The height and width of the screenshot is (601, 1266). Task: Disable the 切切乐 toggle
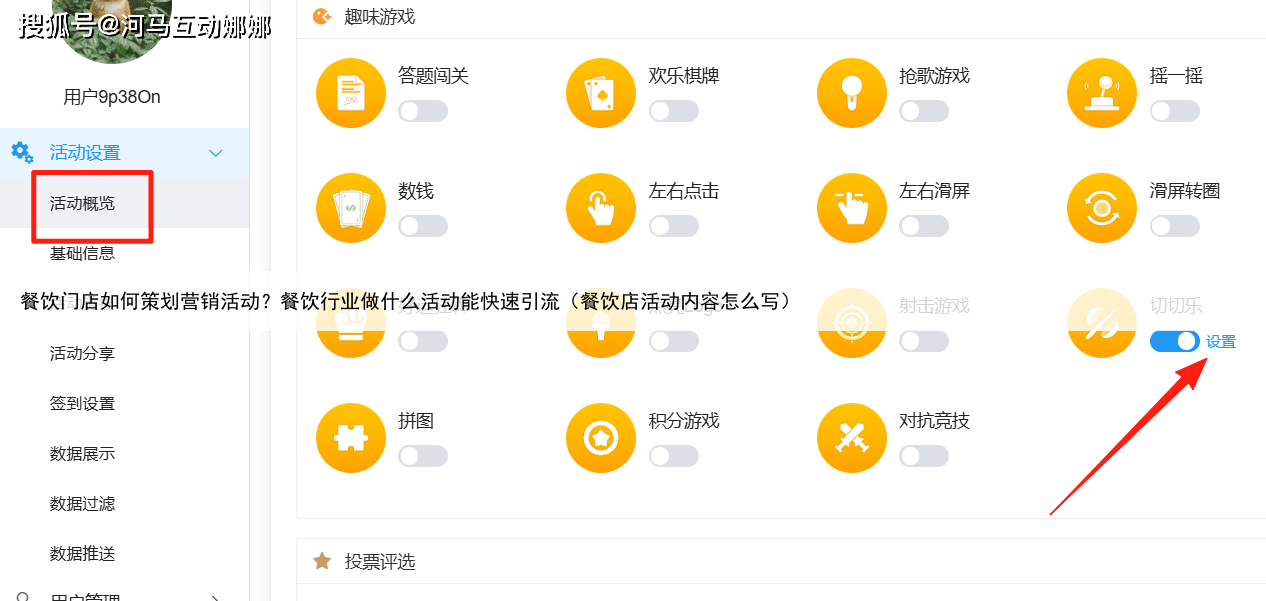1174,341
